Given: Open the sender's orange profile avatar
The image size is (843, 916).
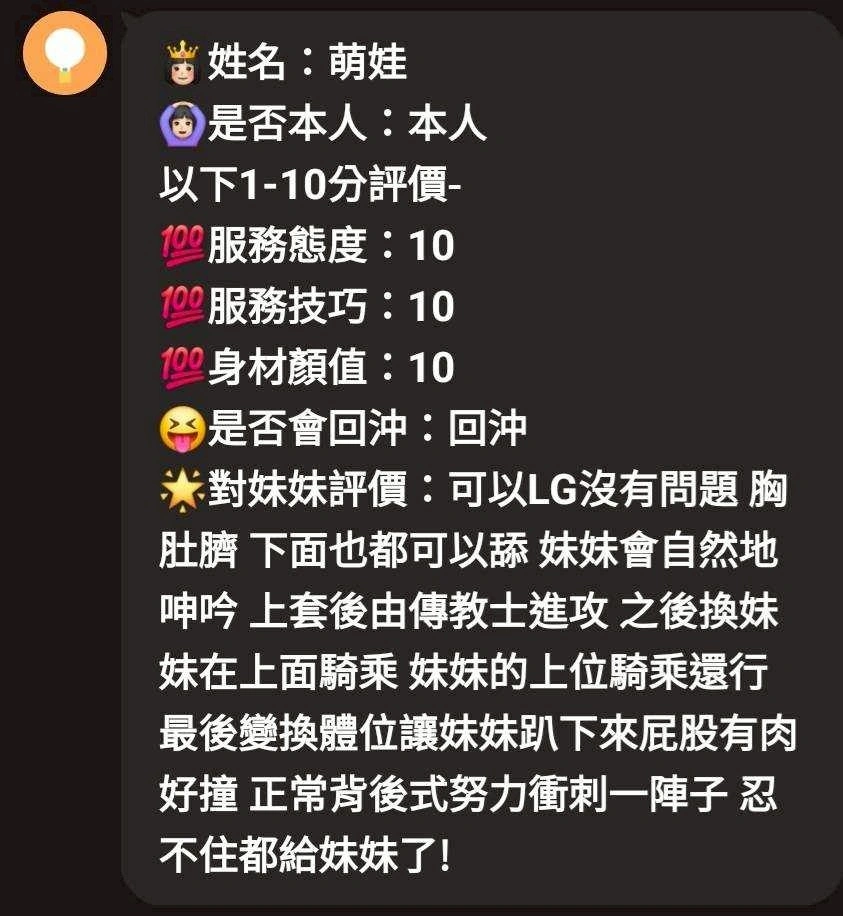Looking at the screenshot, I should pyautogui.click(x=64, y=53).
